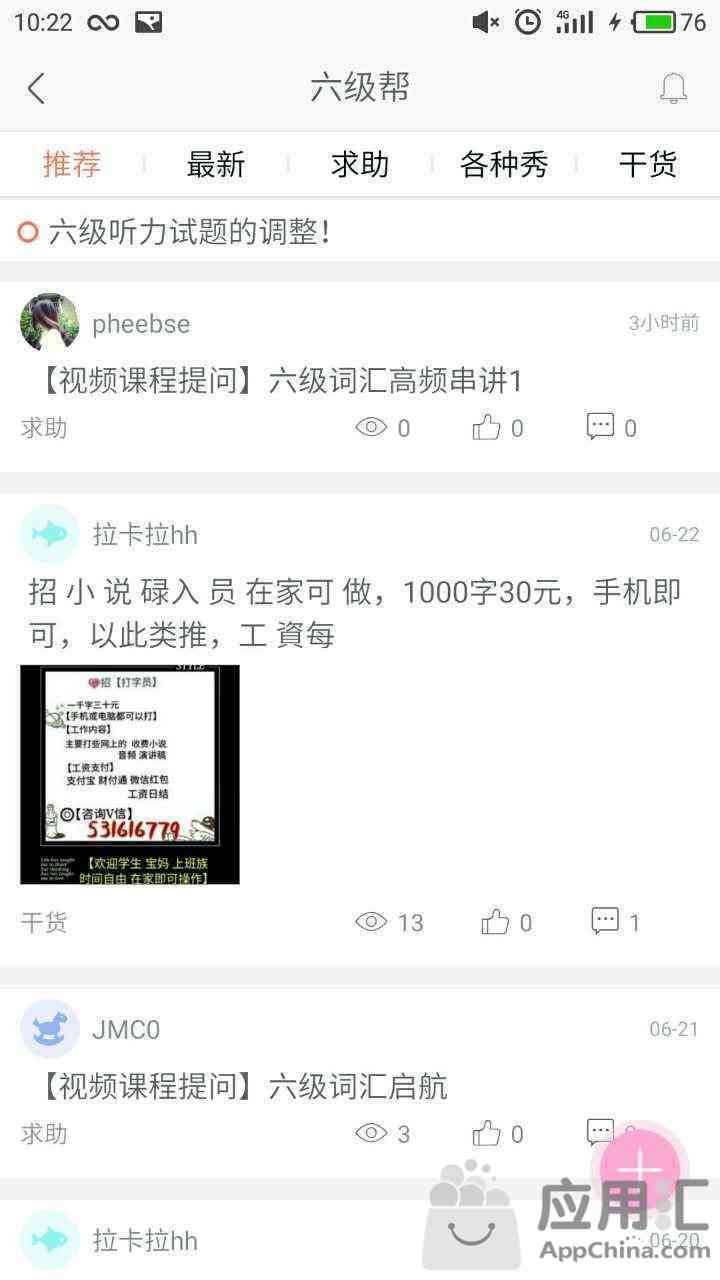Like pheebse's post
Screen dimensions: 720x1280
497,428
